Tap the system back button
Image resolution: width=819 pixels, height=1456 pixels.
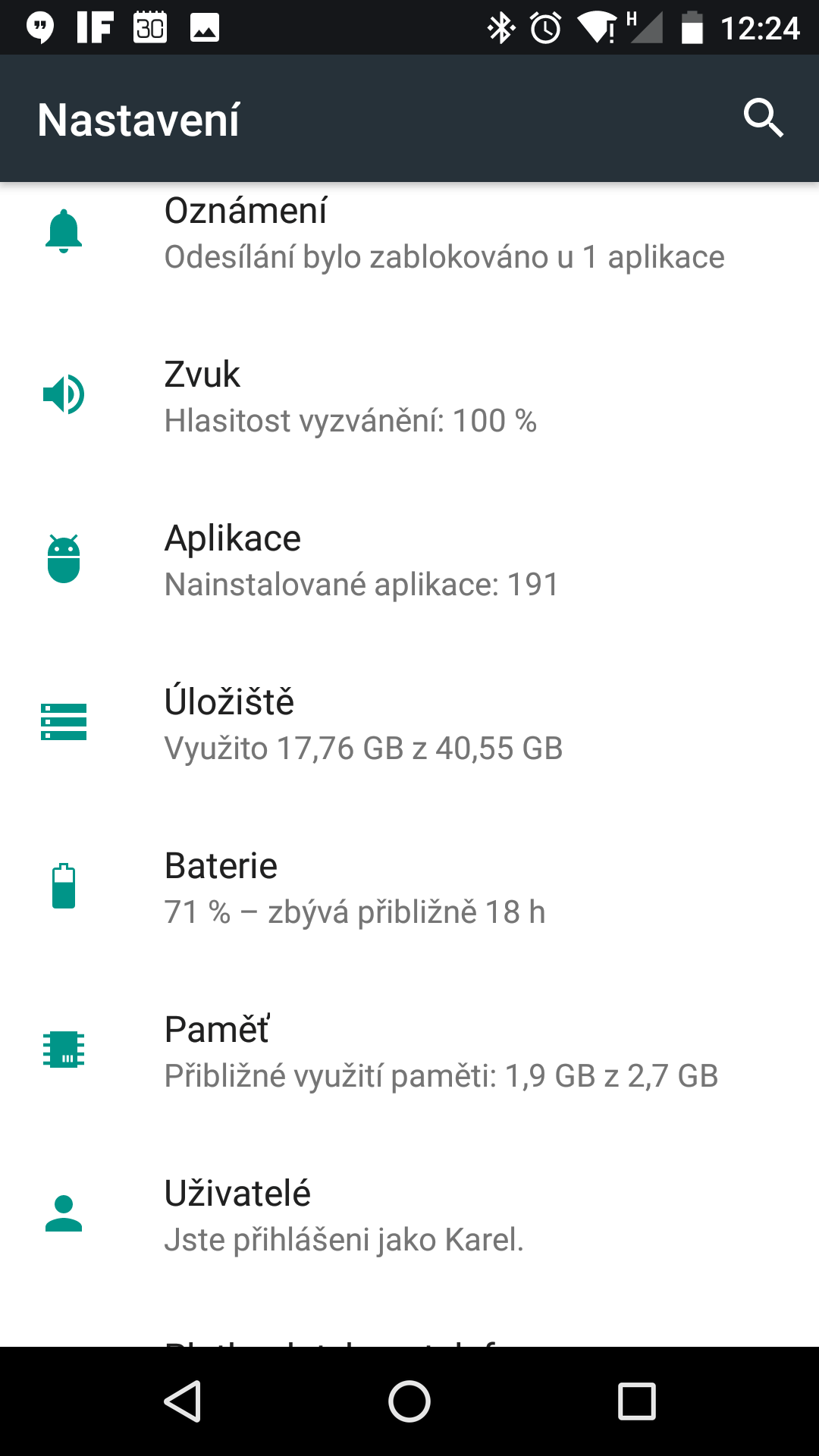point(182,1401)
